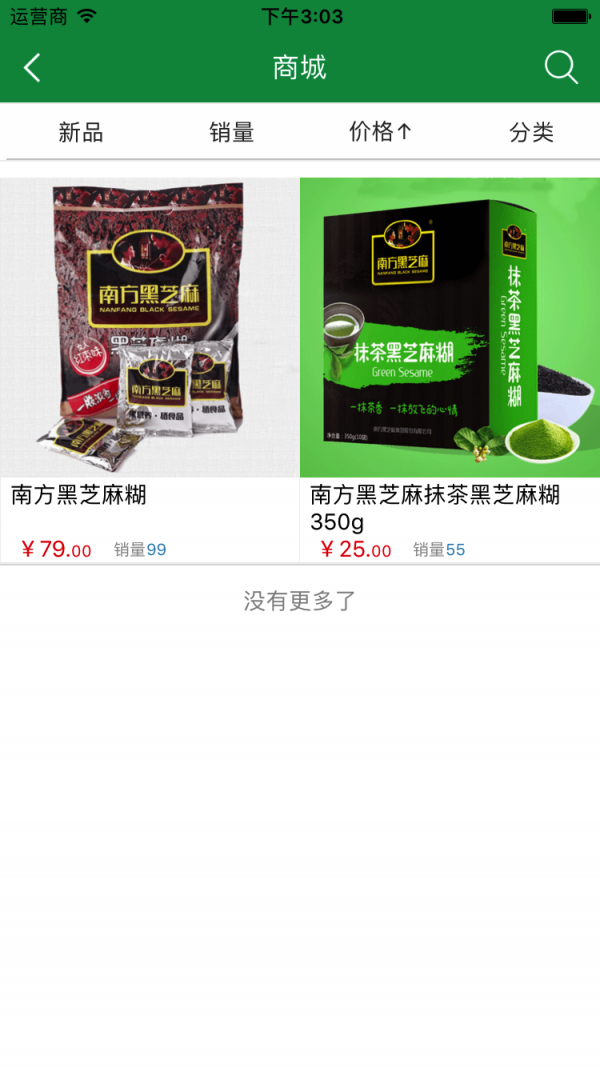Screen dimensions: 600x1067
Task: Toggle the 价格 sort order
Action: point(381,131)
